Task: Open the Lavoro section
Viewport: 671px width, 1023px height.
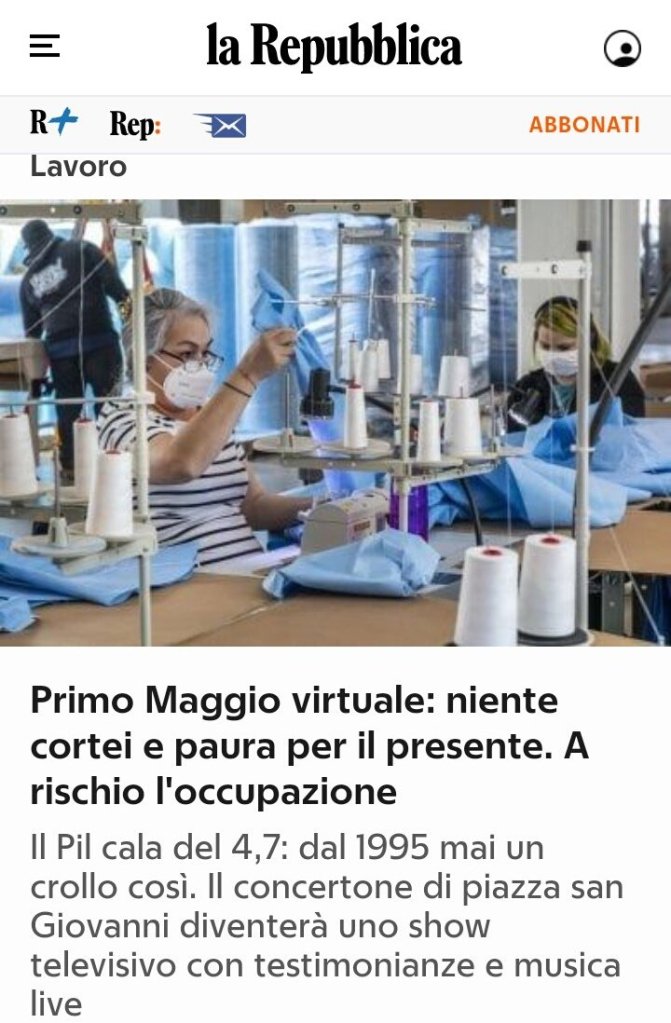Action: (x=78, y=167)
